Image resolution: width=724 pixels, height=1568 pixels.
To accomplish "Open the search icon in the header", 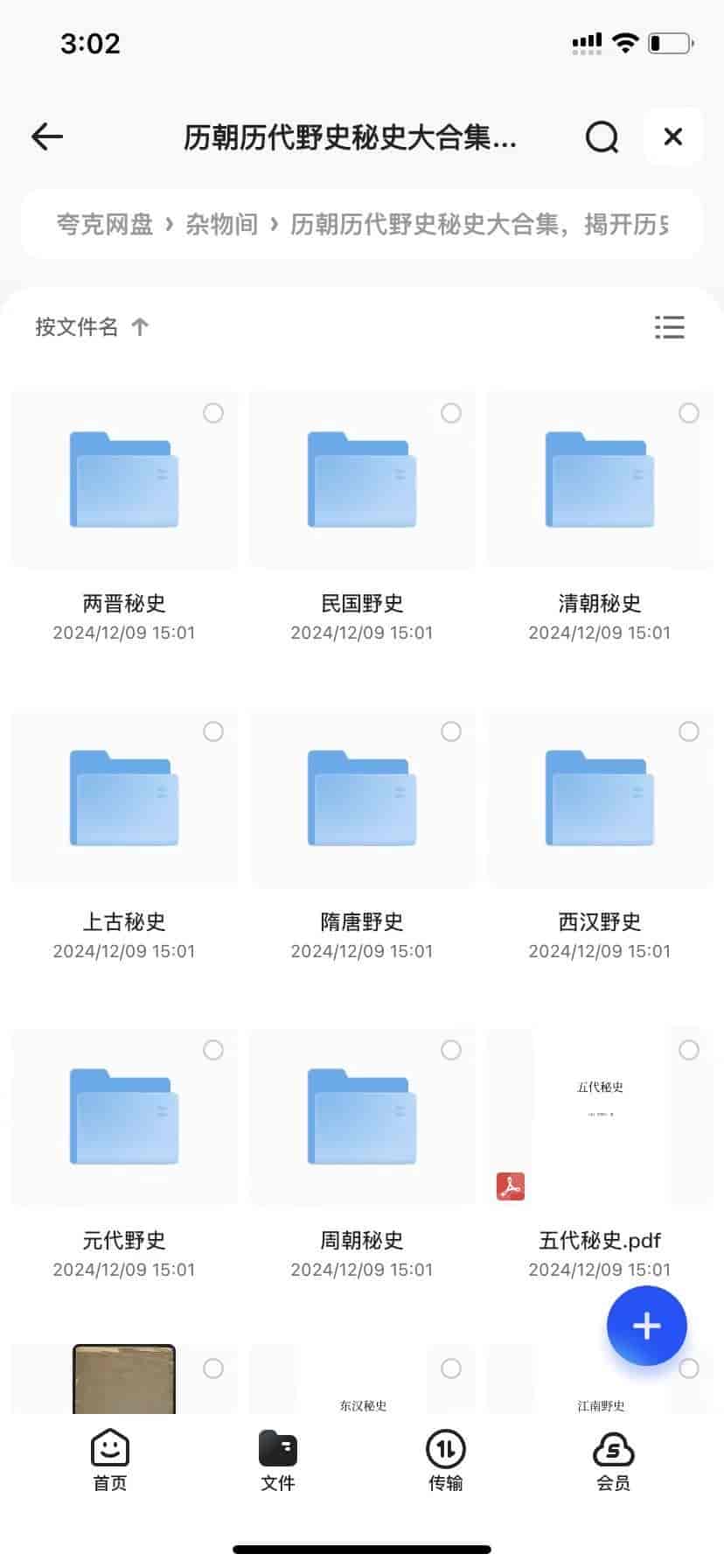I will [x=602, y=136].
